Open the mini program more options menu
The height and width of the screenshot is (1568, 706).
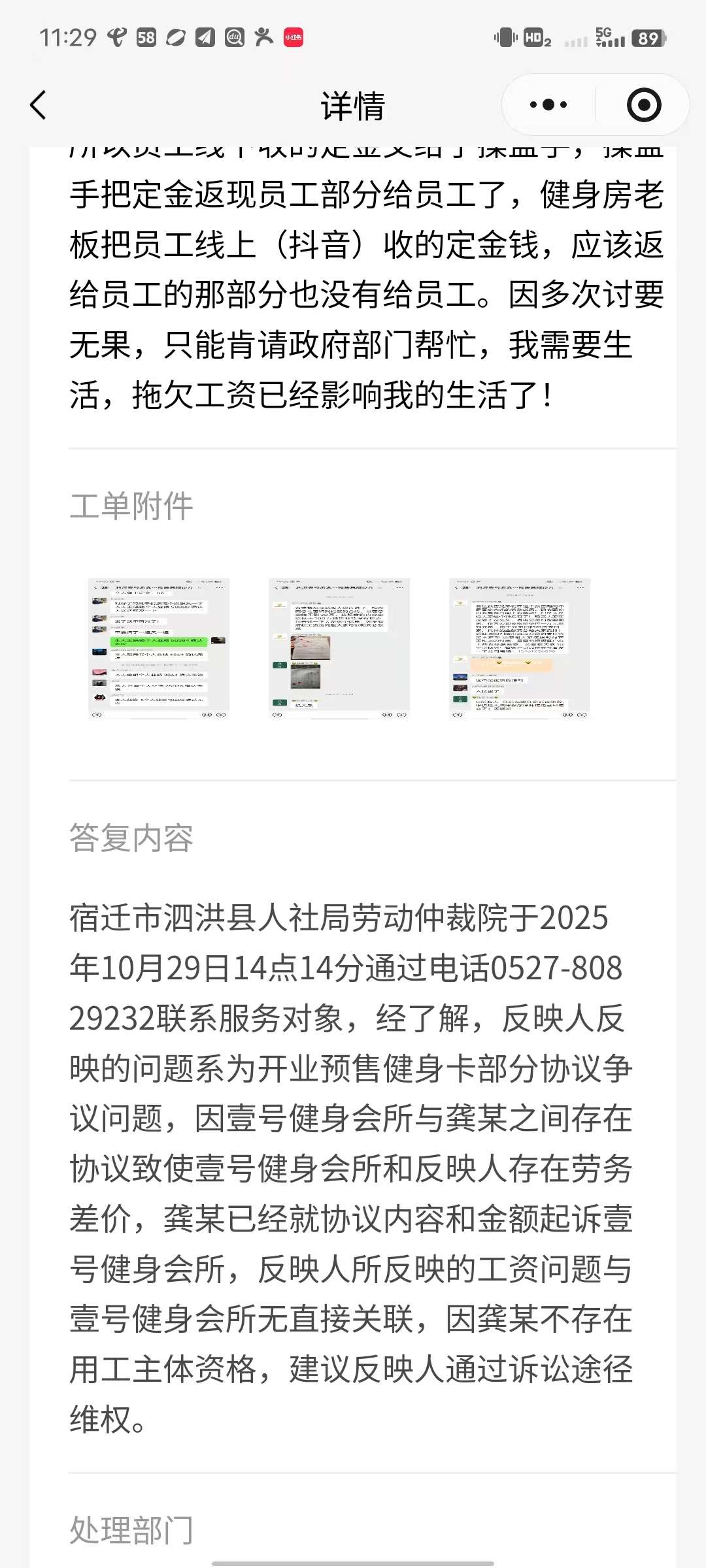pyautogui.click(x=548, y=105)
